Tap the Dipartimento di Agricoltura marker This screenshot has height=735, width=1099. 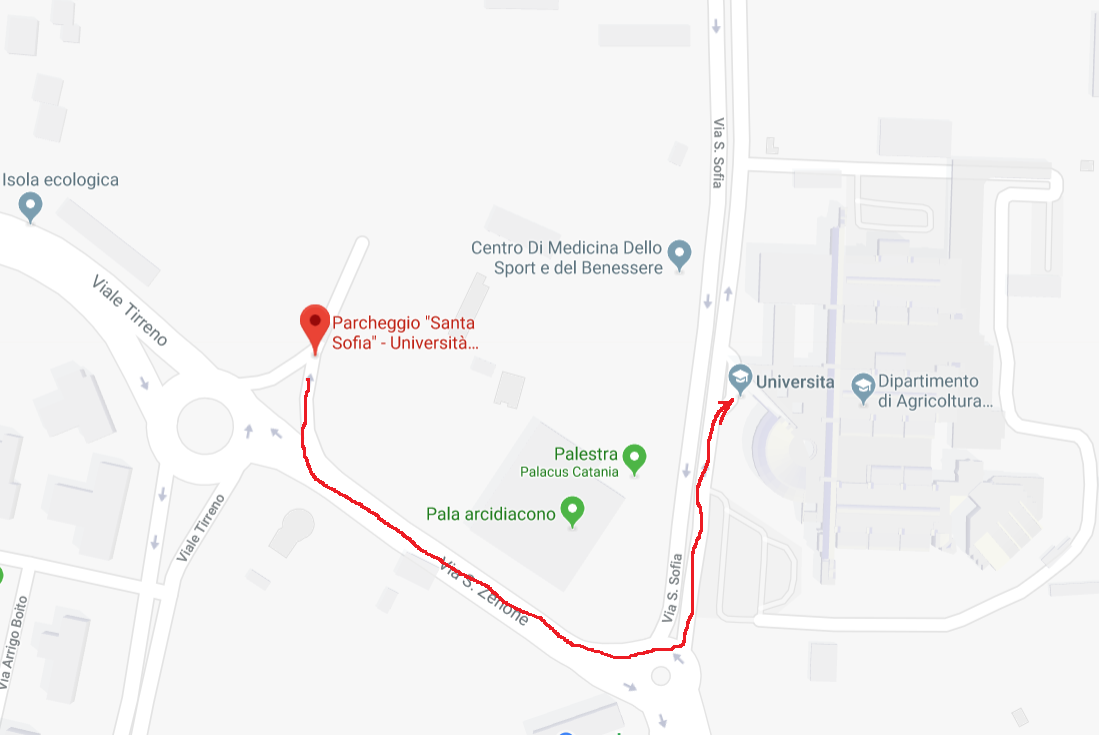pyautogui.click(x=863, y=387)
